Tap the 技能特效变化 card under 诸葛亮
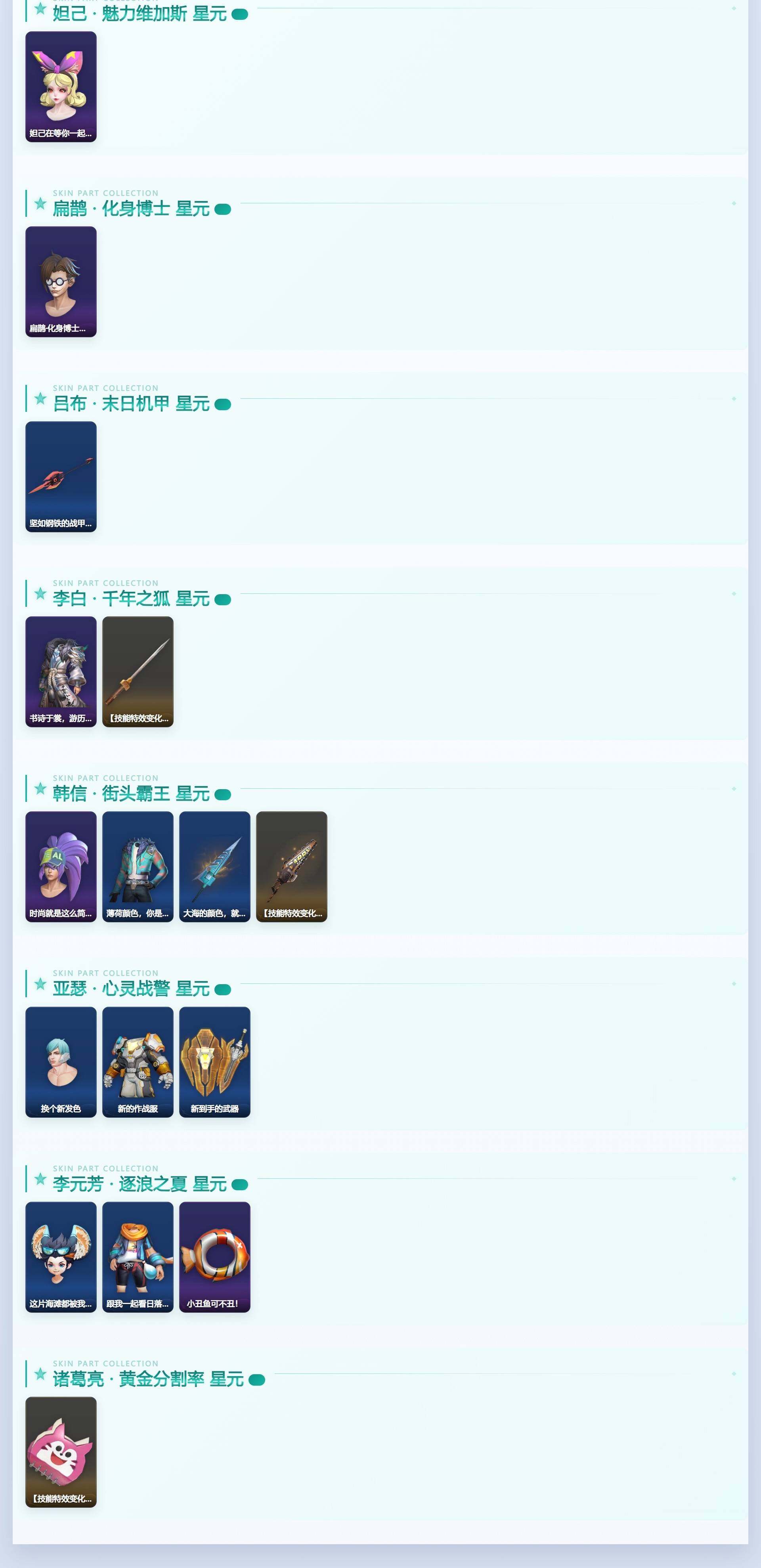The height and width of the screenshot is (1568, 761). pyautogui.click(x=61, y=1452)
